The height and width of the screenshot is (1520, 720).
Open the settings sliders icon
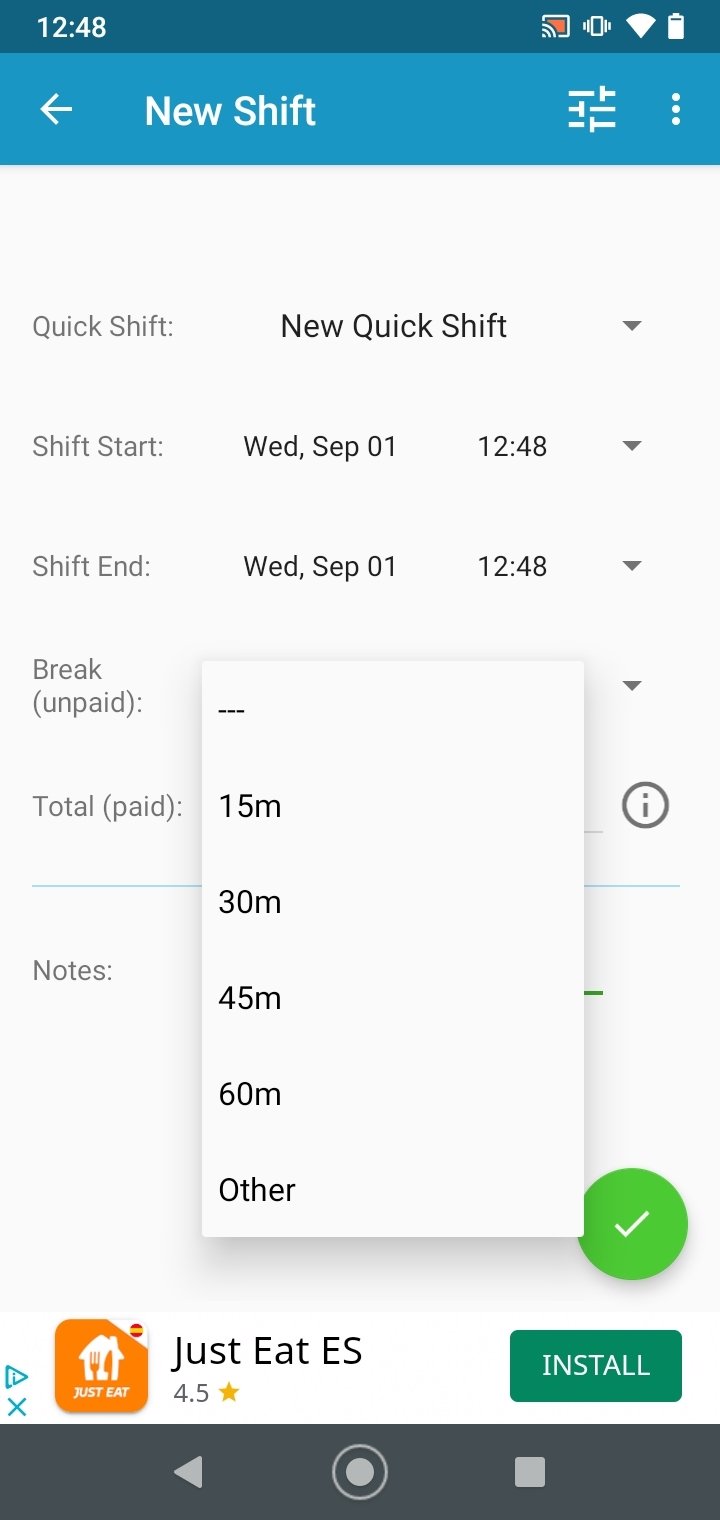pyautogui.click(x=592, y=109)
